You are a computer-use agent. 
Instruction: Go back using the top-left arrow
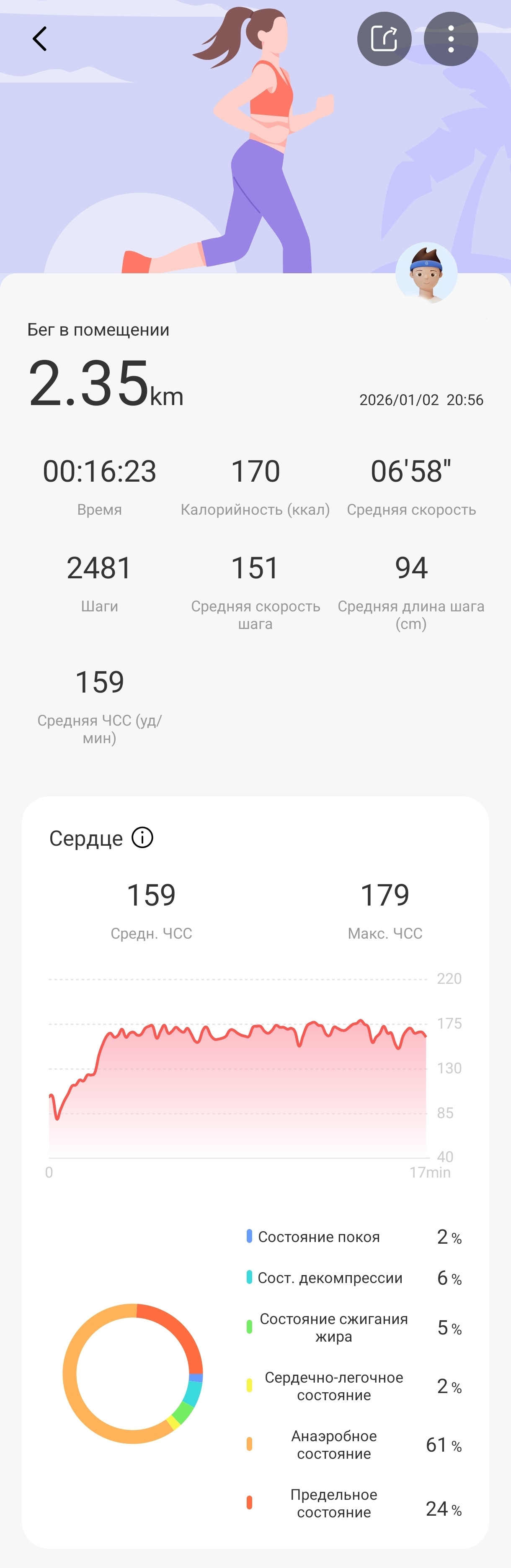[40, 39]
